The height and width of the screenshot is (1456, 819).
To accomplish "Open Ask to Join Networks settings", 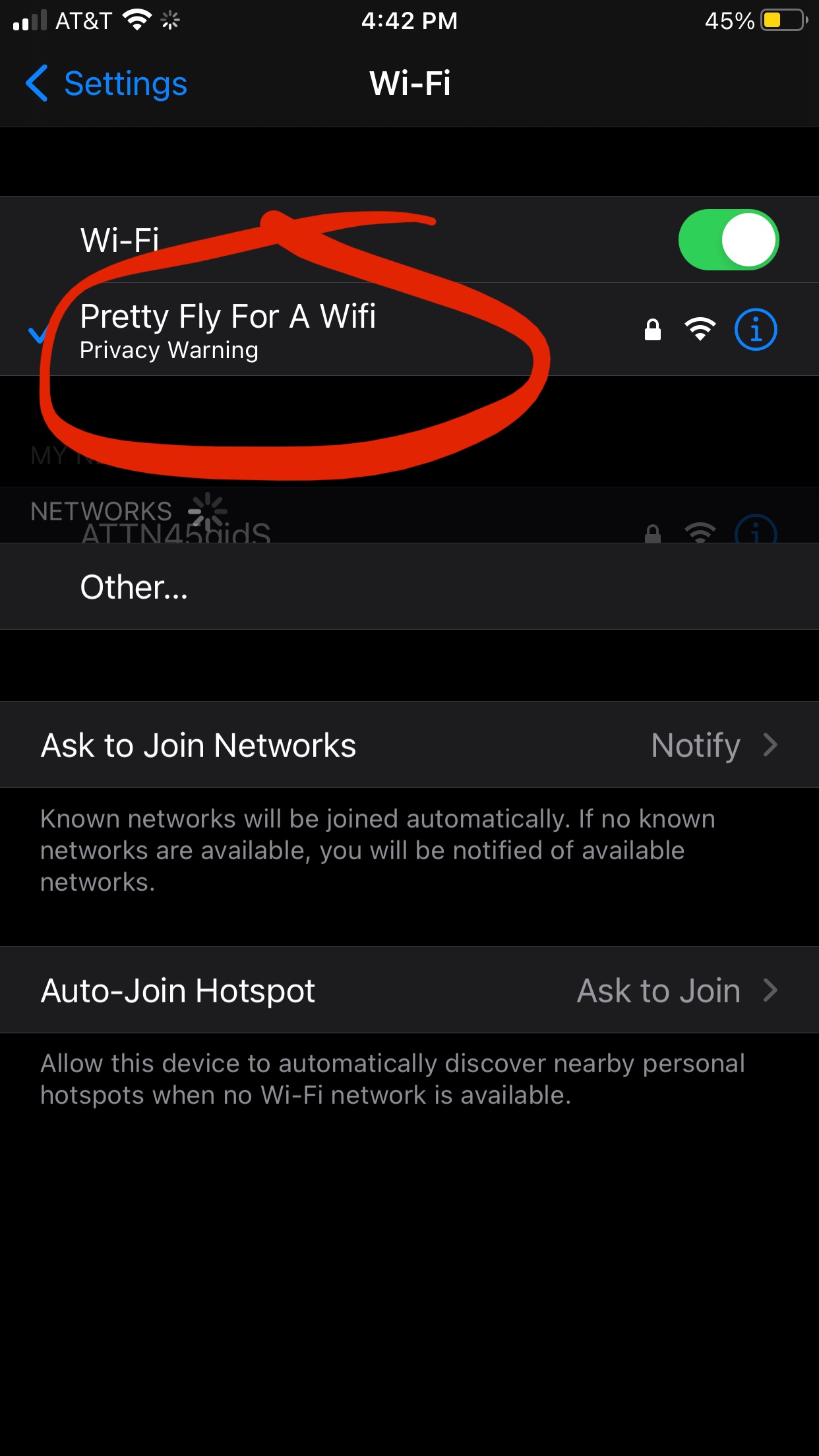I will click(198, 744).
